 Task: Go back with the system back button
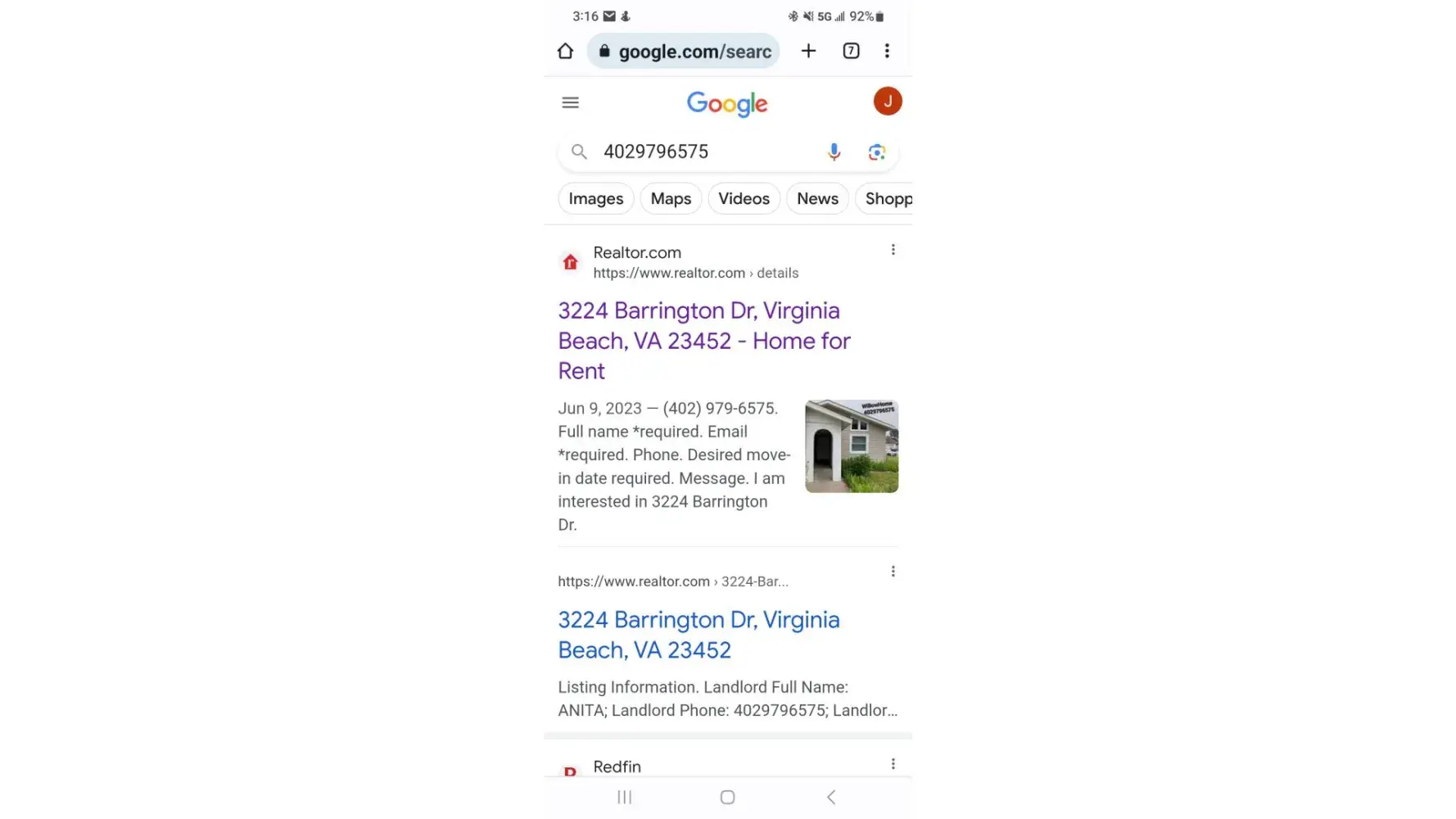(831, 797)
